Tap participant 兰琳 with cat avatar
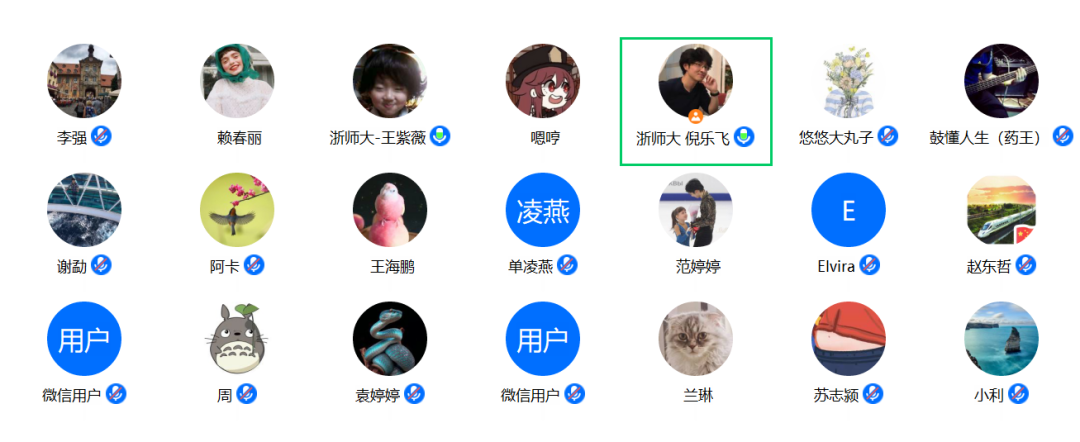1080x442 pixels. click(x=695, y=339)
